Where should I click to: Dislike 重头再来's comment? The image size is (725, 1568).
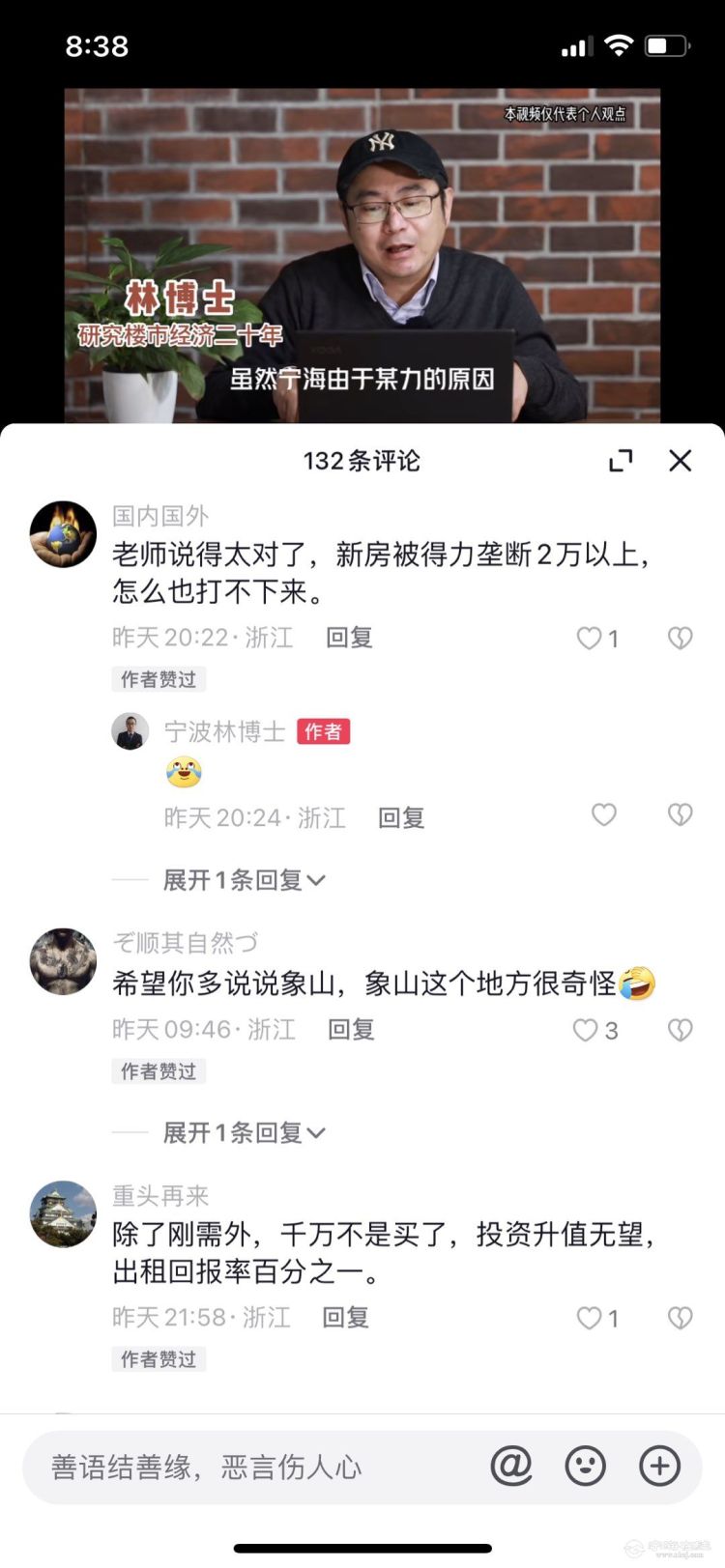pyautogui.click(x=680, y=1318)
